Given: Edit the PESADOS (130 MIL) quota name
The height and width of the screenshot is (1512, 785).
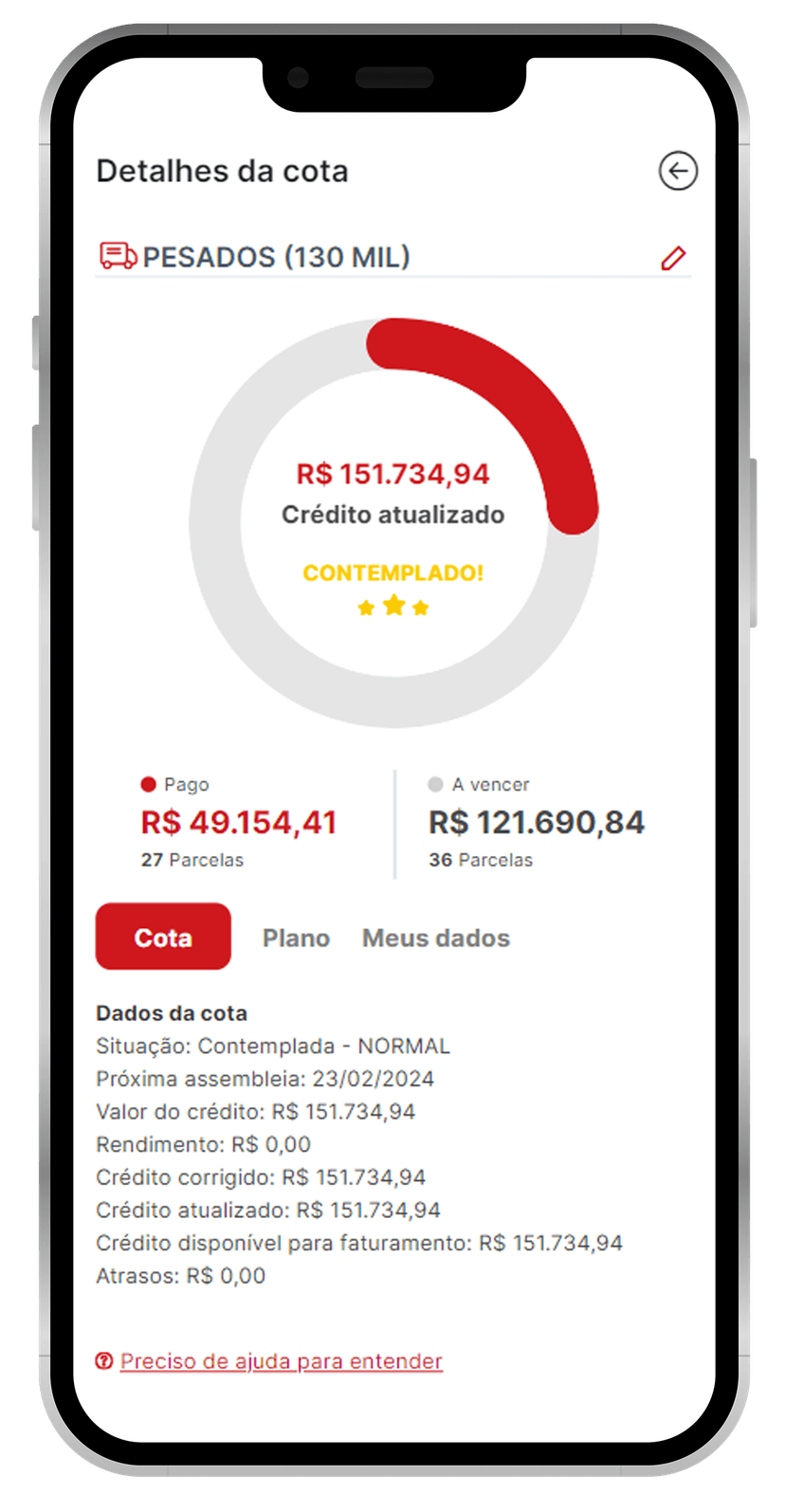Looking at the screenshot, I should 673,258.
